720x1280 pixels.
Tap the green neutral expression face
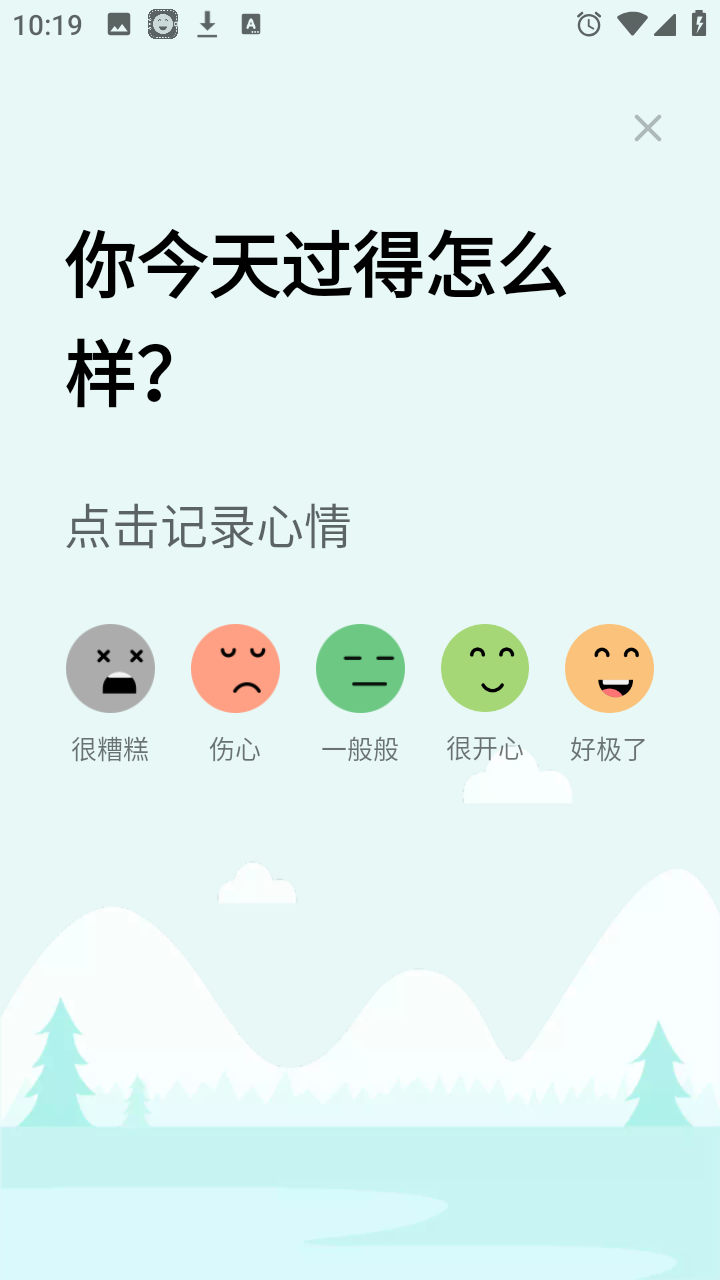point(360,668)
